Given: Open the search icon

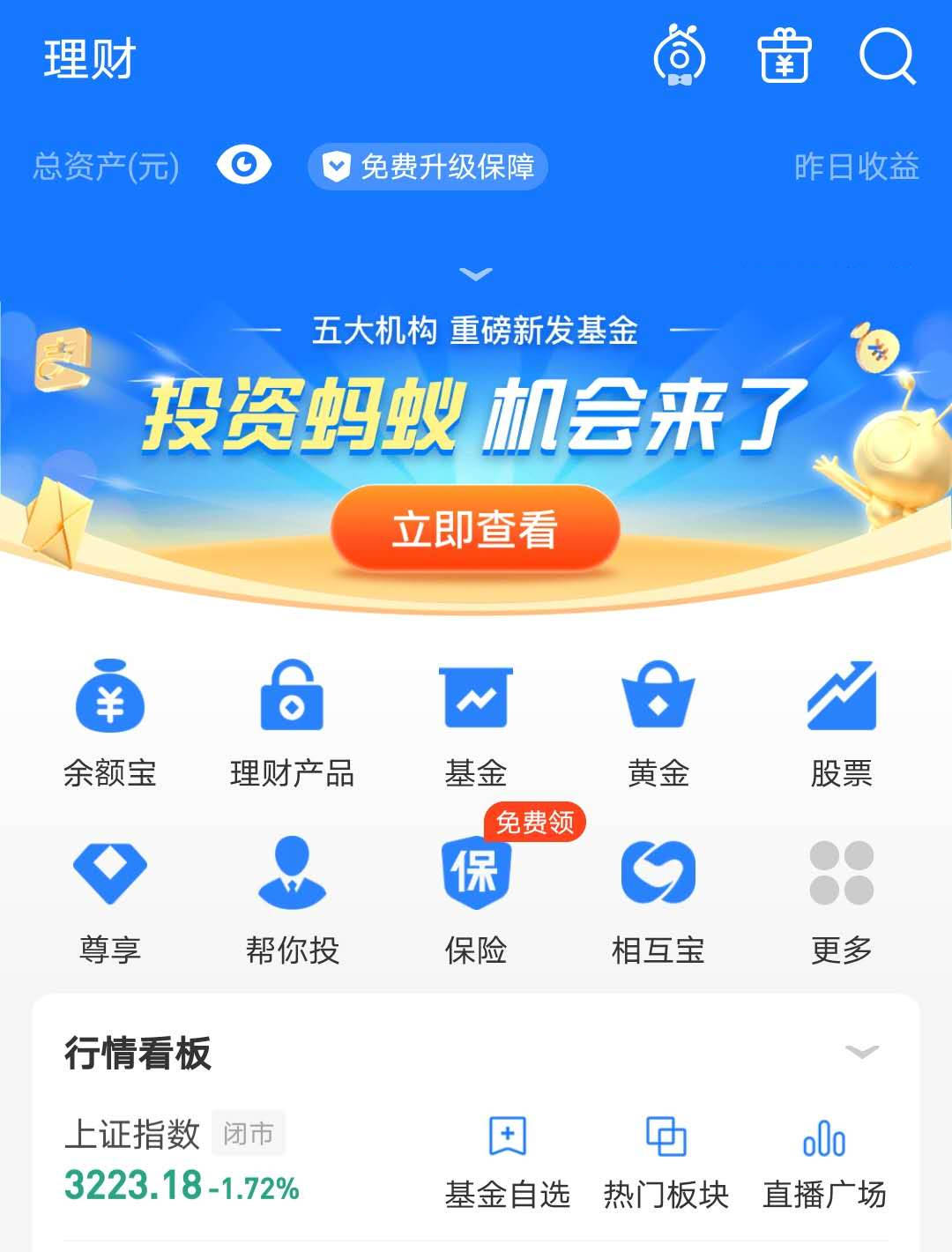Looking at the screenshot, I should [887, 56].
